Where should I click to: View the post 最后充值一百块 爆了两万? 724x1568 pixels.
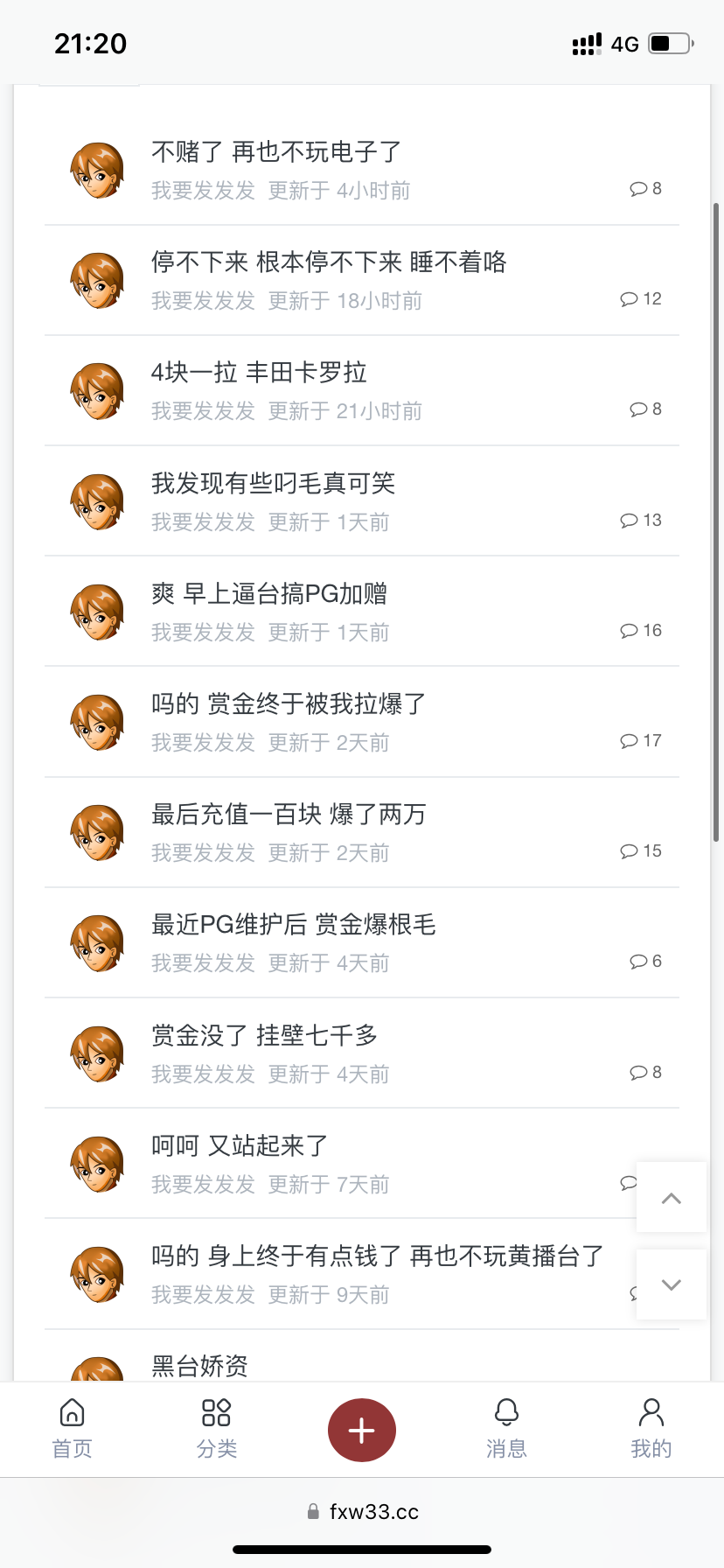[x=289, y=815]
